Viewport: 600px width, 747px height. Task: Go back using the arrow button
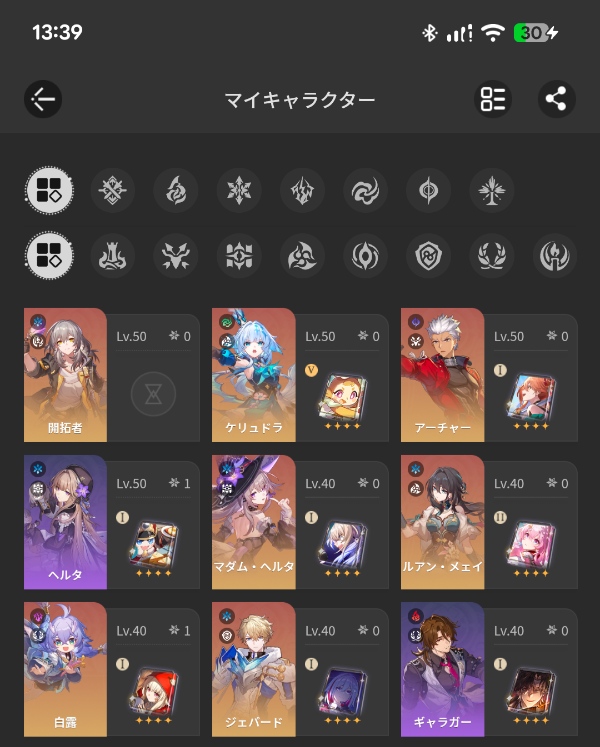point(43,99)
